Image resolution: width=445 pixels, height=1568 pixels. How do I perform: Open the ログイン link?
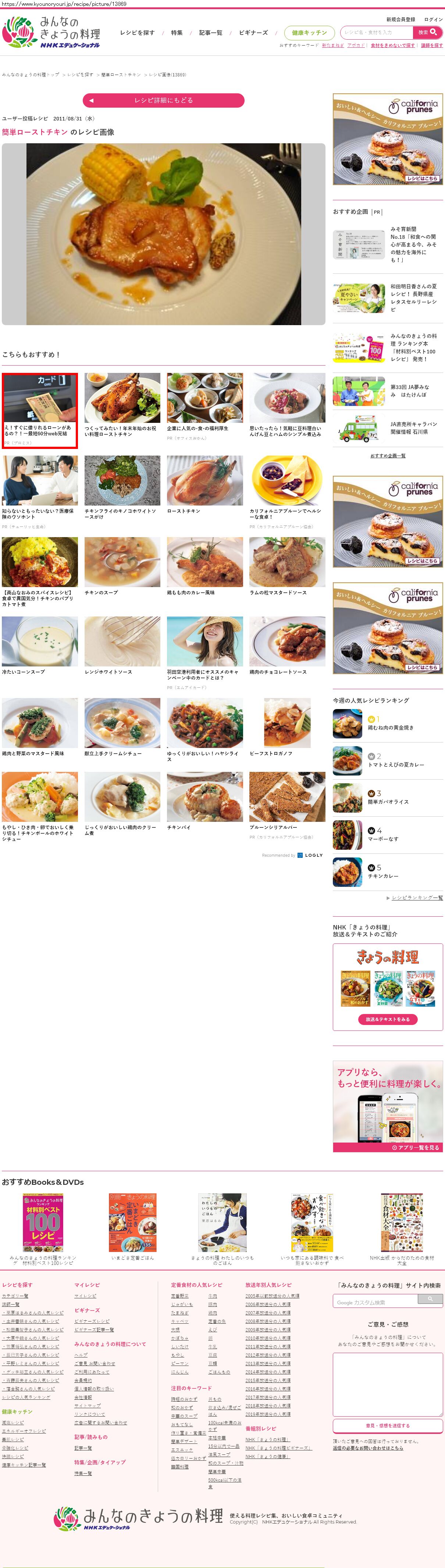pos(434,19)
